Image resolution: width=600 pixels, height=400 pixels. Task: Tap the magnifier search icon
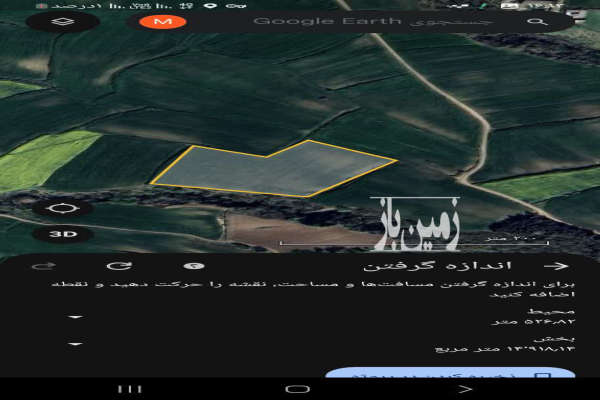(537, 21)
